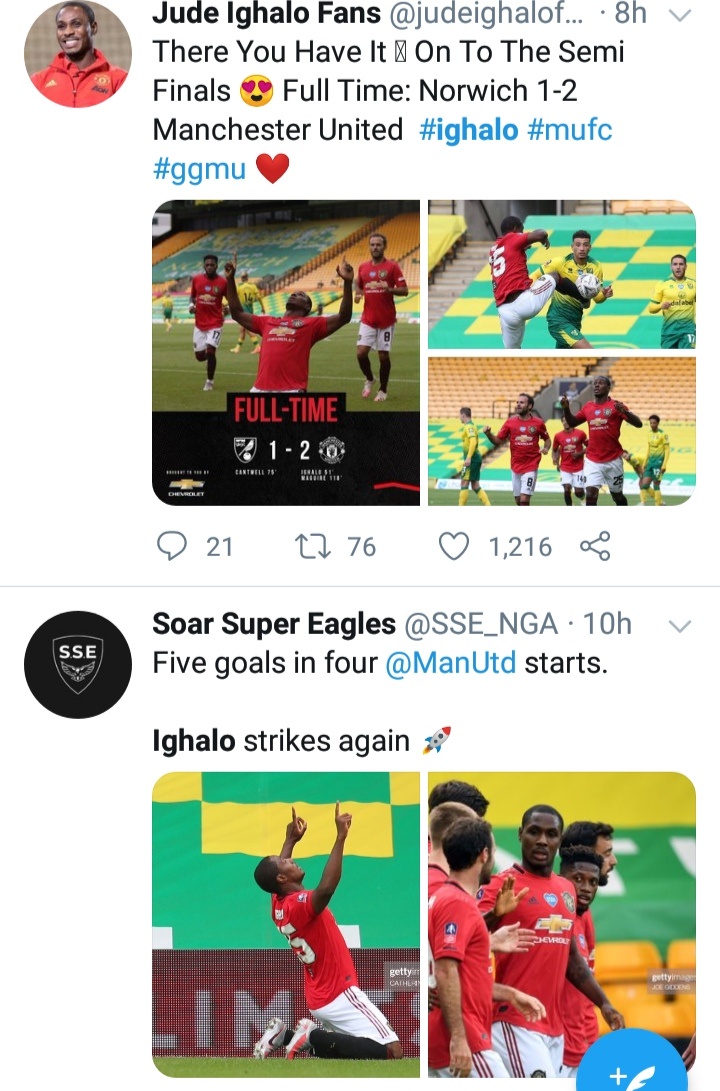Open Soar Super Eagles profile name
Image resolution: width=720 pixels, height=1091 pixels.
(274, 624)
